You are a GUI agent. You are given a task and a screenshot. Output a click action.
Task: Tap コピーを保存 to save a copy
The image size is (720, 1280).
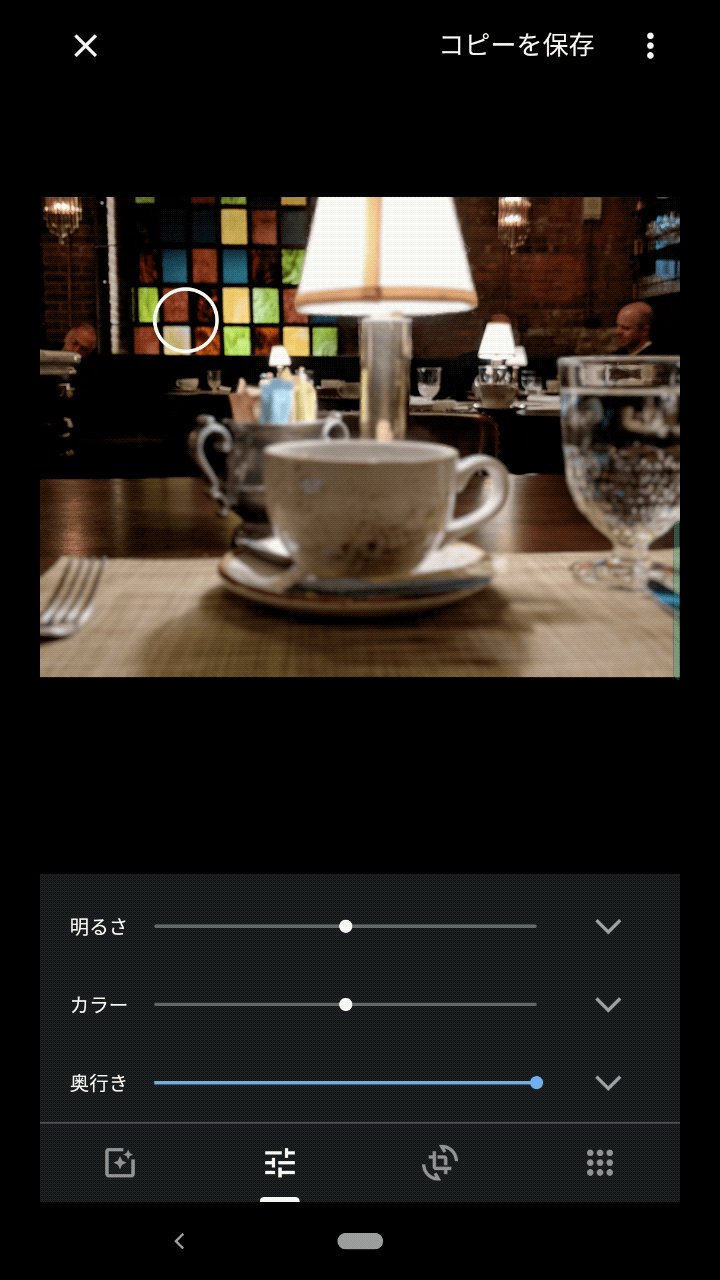click(x=517, y=46)
